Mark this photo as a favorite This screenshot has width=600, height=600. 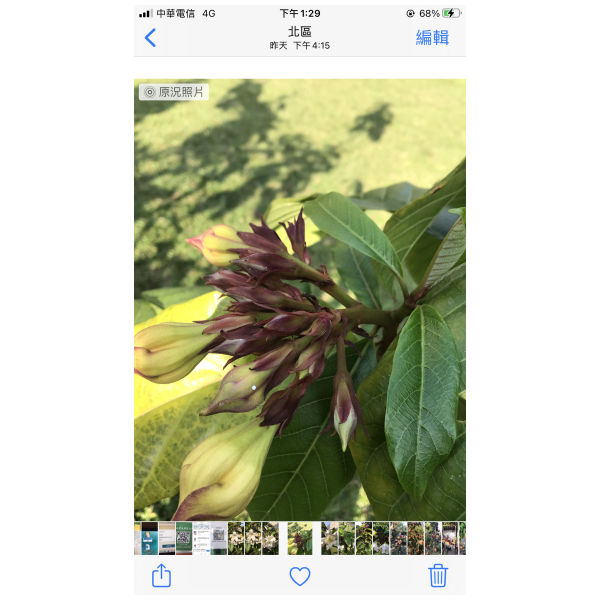300,576
